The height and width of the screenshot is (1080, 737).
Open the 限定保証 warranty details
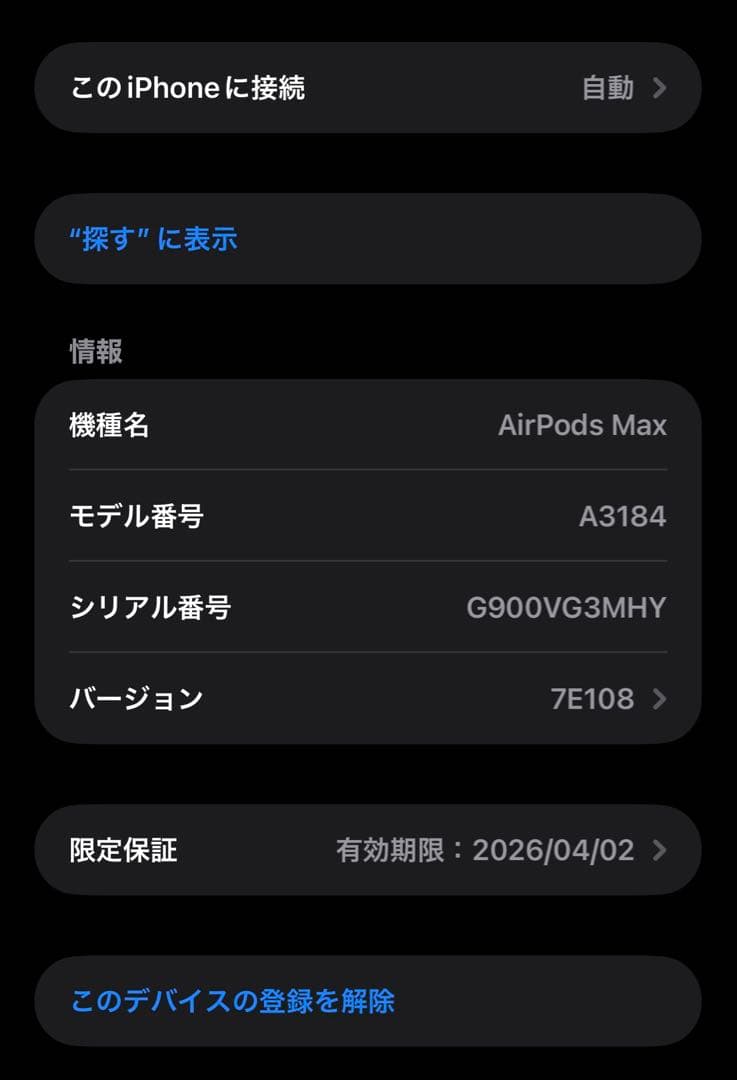368,849
